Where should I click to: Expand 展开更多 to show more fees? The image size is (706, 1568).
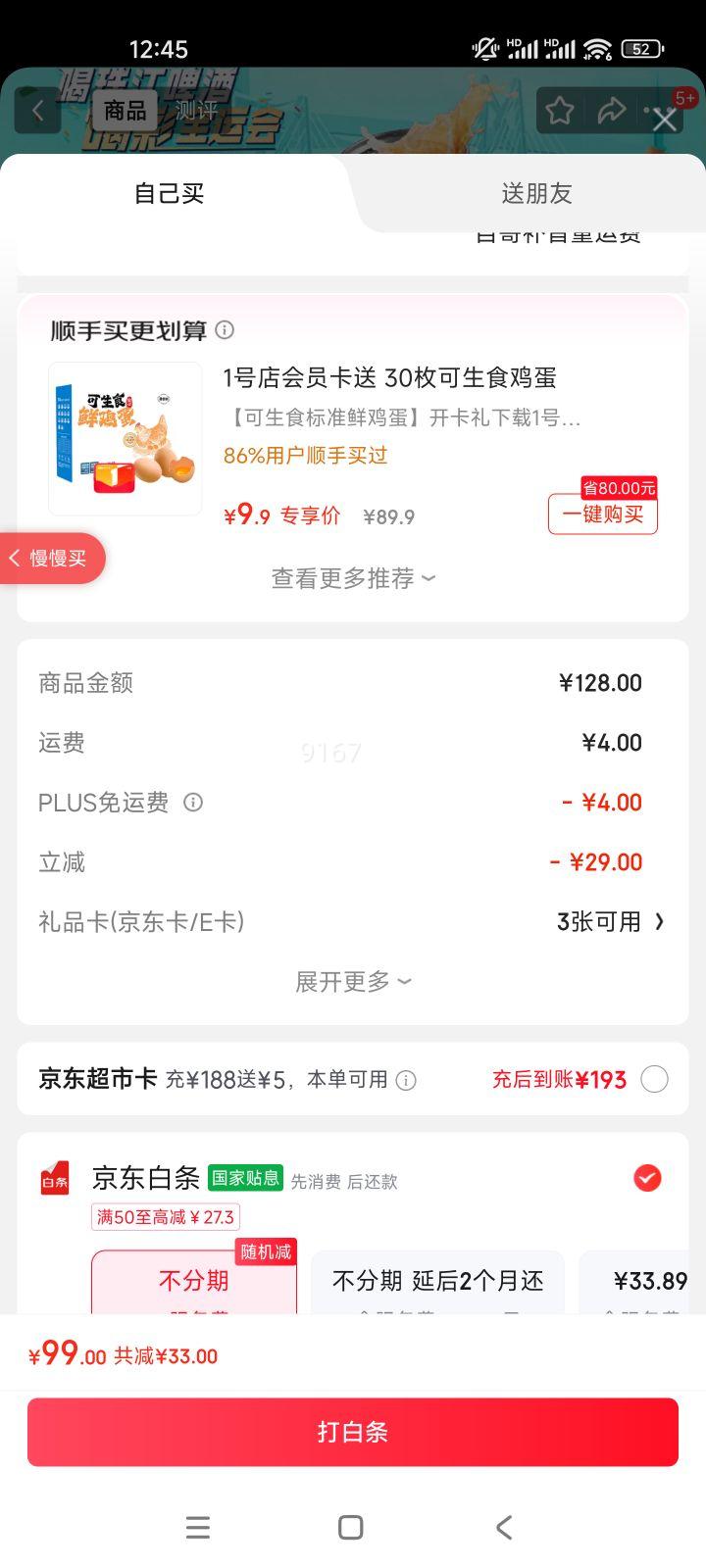point(352,981)
